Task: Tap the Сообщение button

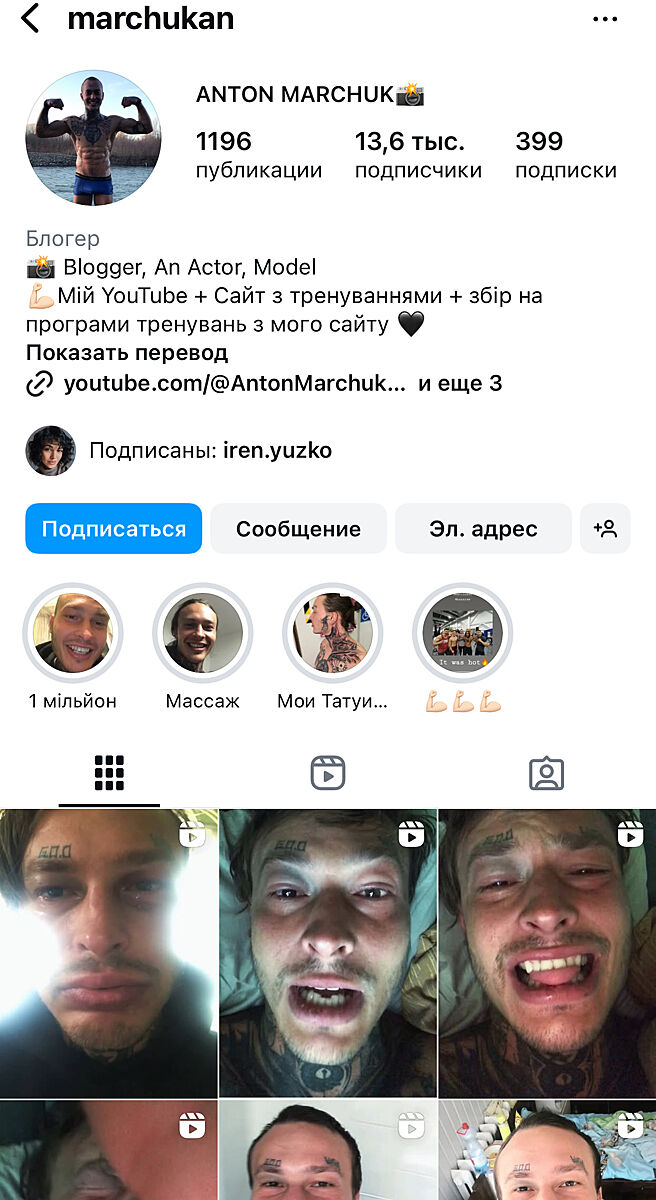Action: click(x=298, y=529)
